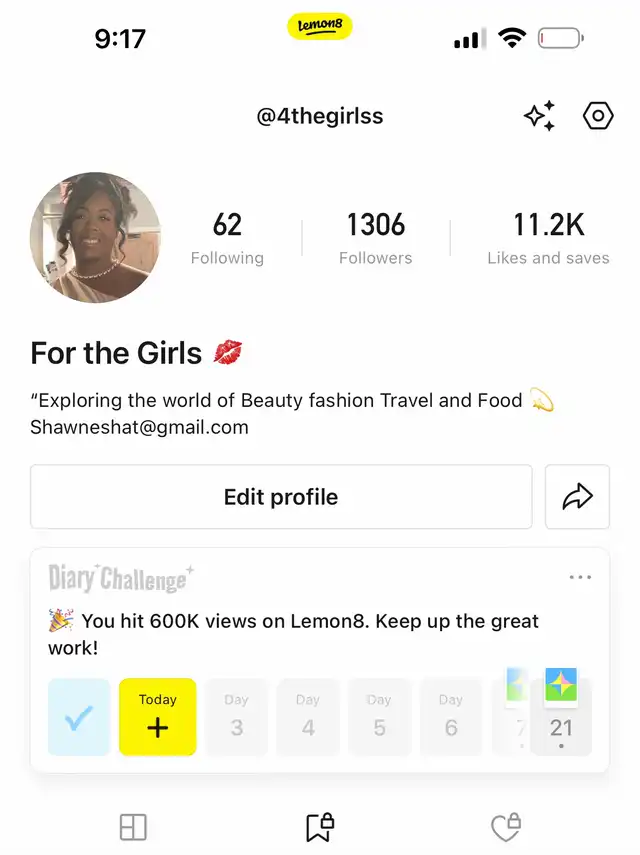Select Day 3 in the Diary Challenge
Screen dimensions: 640x855
(236, 717)
